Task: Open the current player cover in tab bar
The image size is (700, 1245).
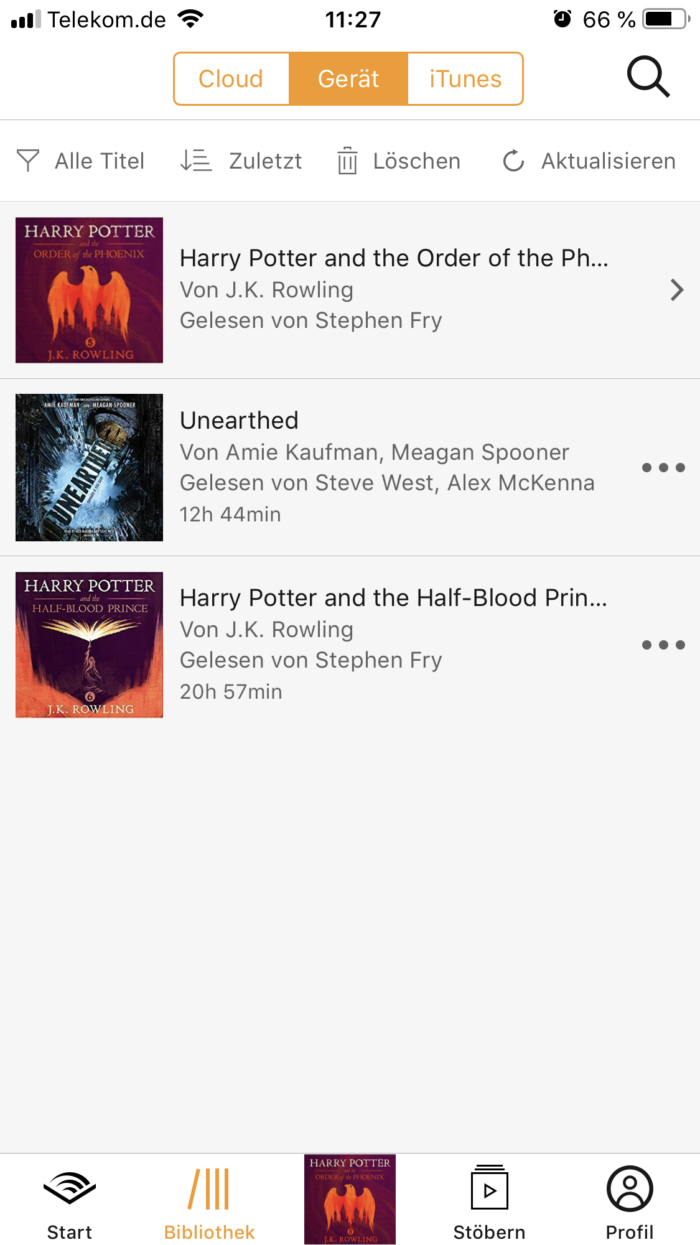Action: tap(350, 1199)
